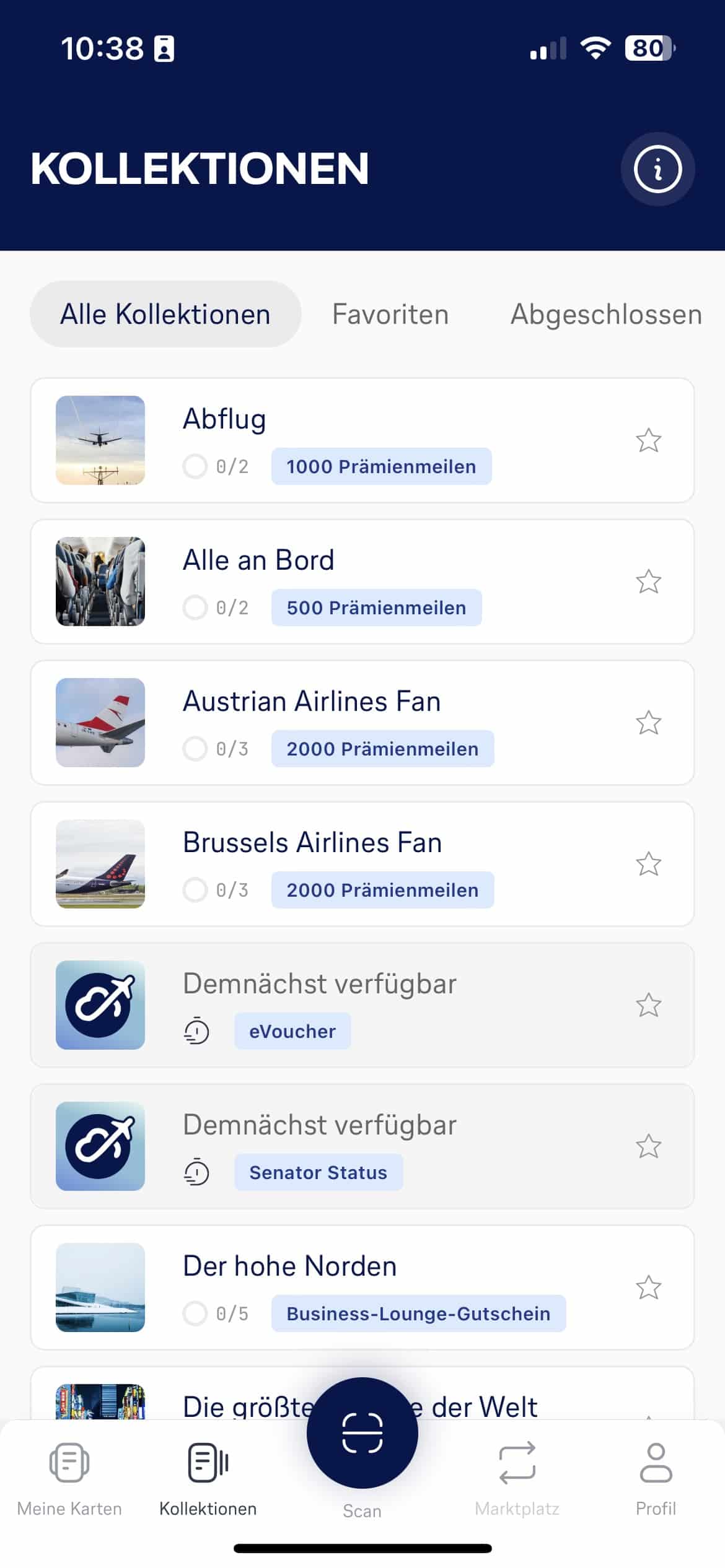Open the info icon in the header
Viewport: 725px width, 1568px height.
click(x=657, y=168)
